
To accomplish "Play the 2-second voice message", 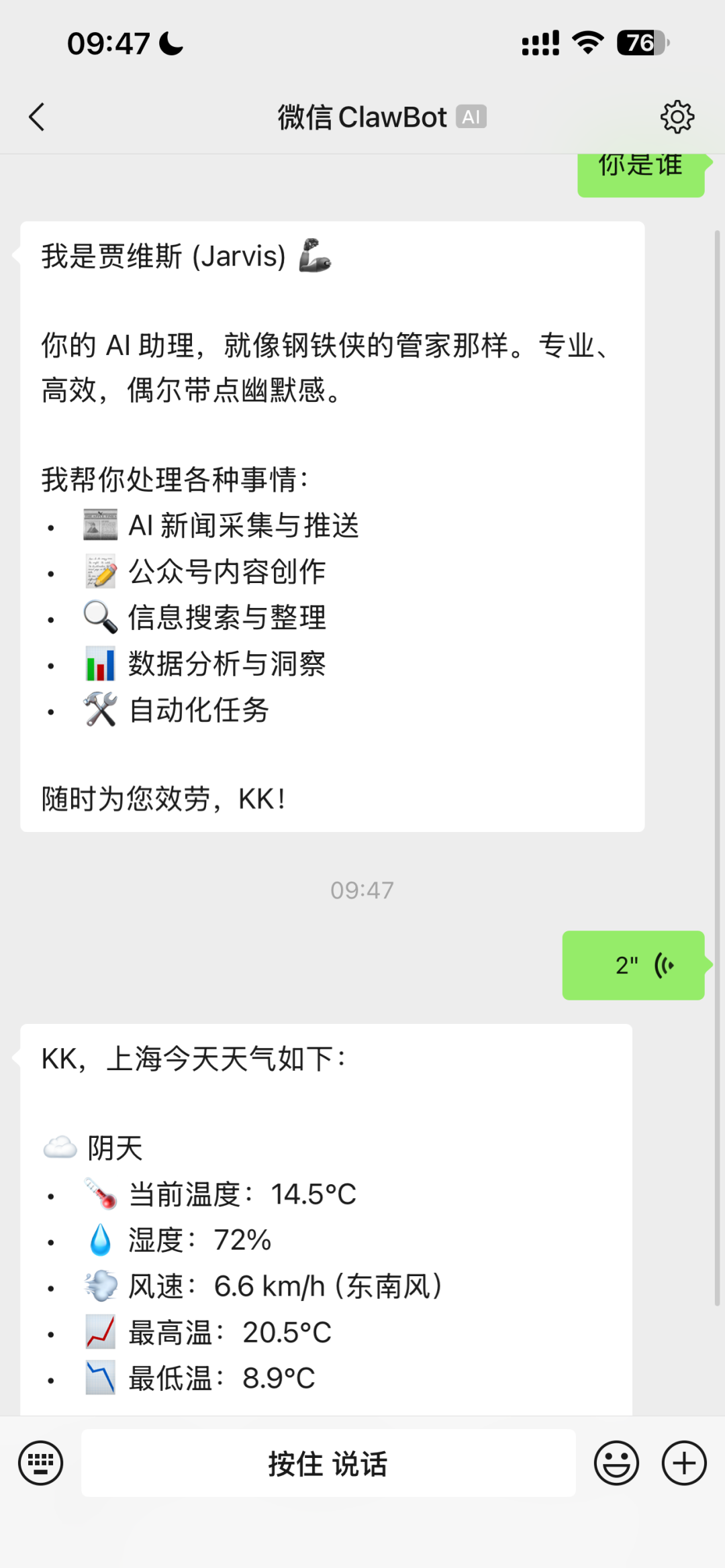I will click(634, 965).
